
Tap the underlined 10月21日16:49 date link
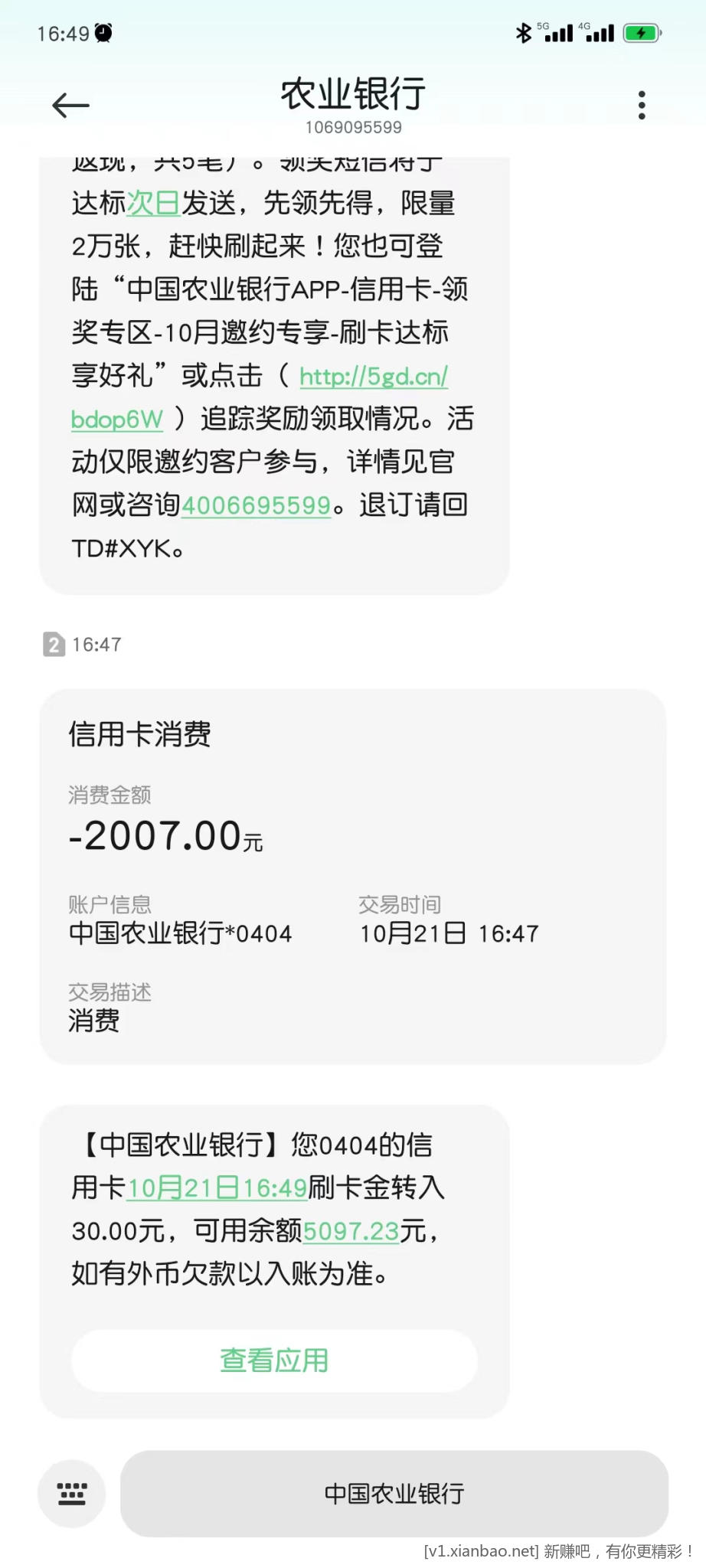pyautogui.click(x=217, y=1188)
